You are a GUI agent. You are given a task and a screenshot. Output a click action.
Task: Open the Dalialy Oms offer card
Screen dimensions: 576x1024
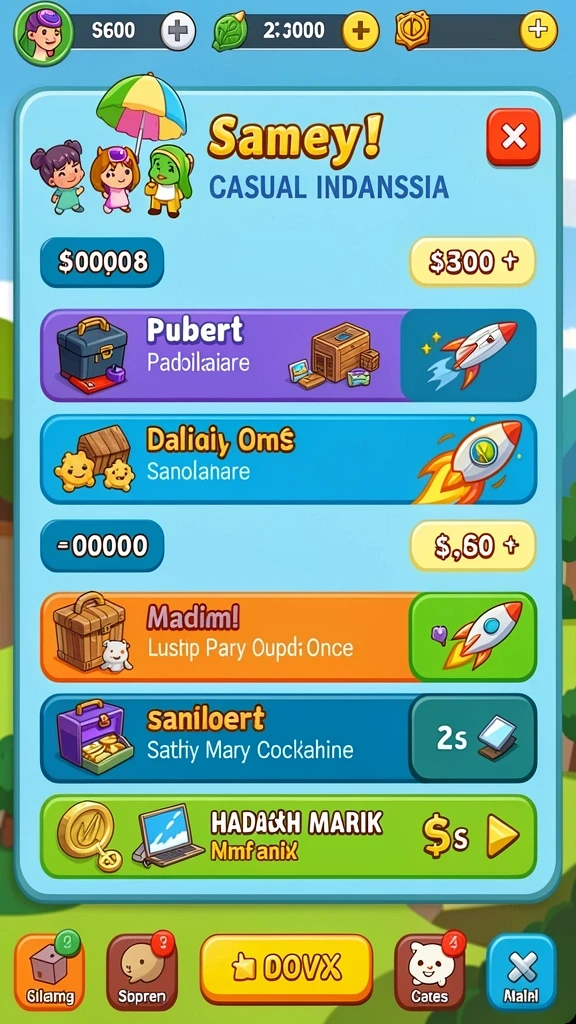tap(288, 458)
